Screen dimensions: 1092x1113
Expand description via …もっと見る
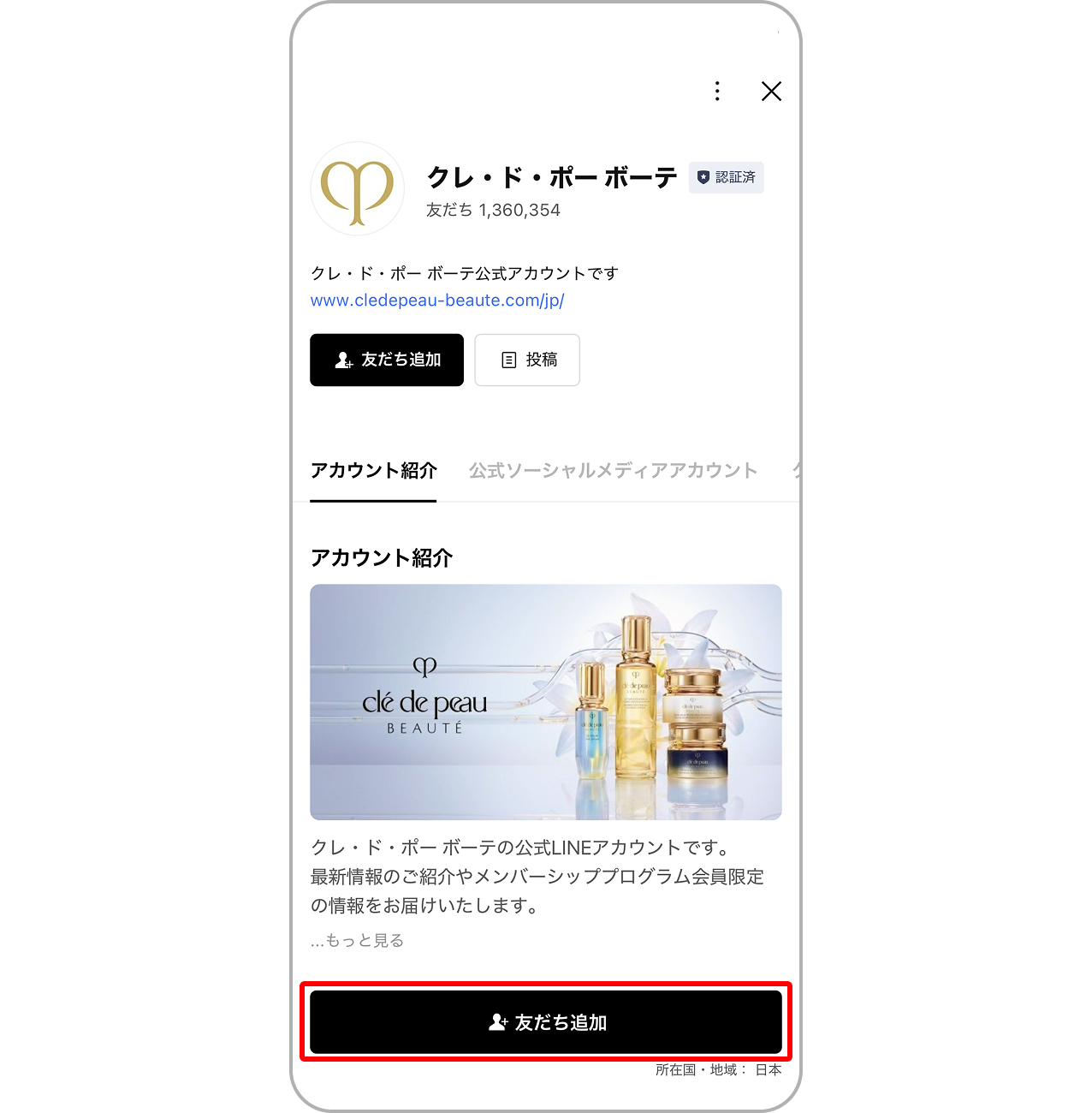(357, 940)
